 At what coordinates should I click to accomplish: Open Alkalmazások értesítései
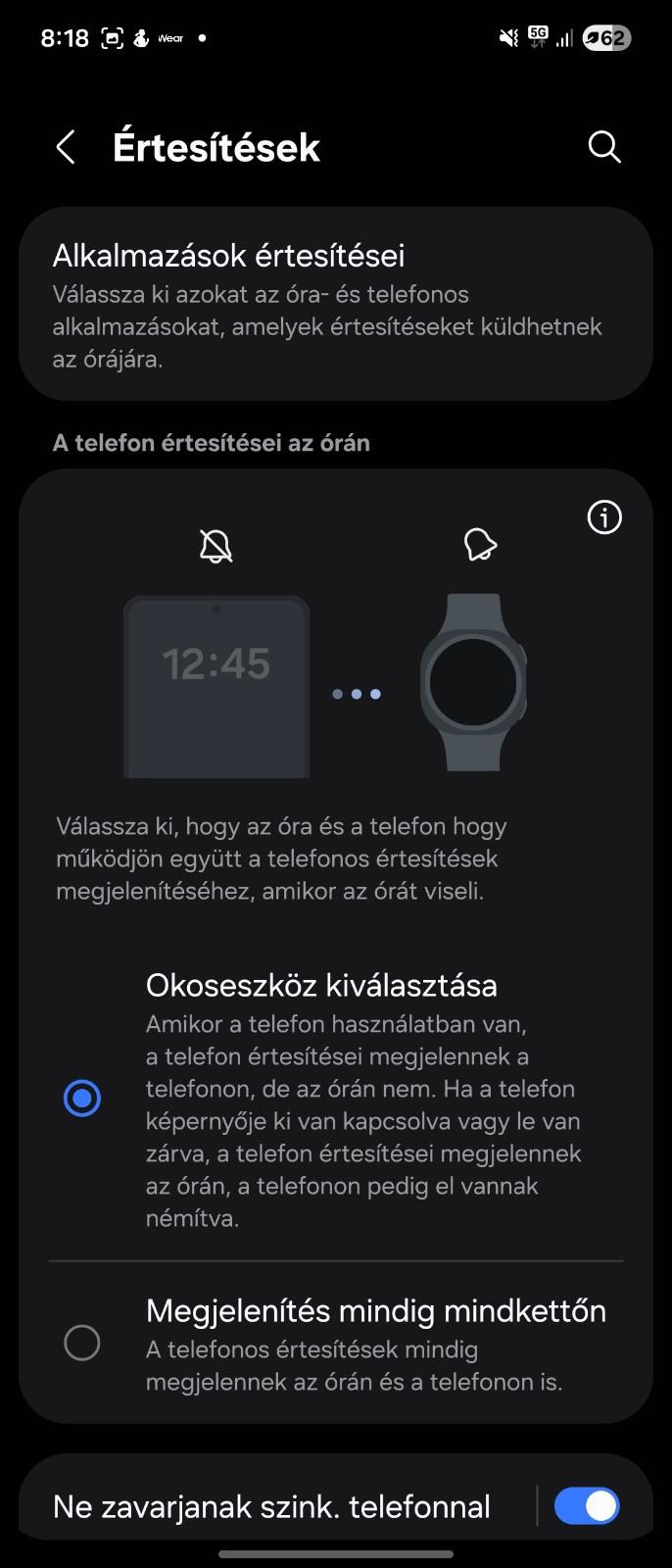click(335, 304)
